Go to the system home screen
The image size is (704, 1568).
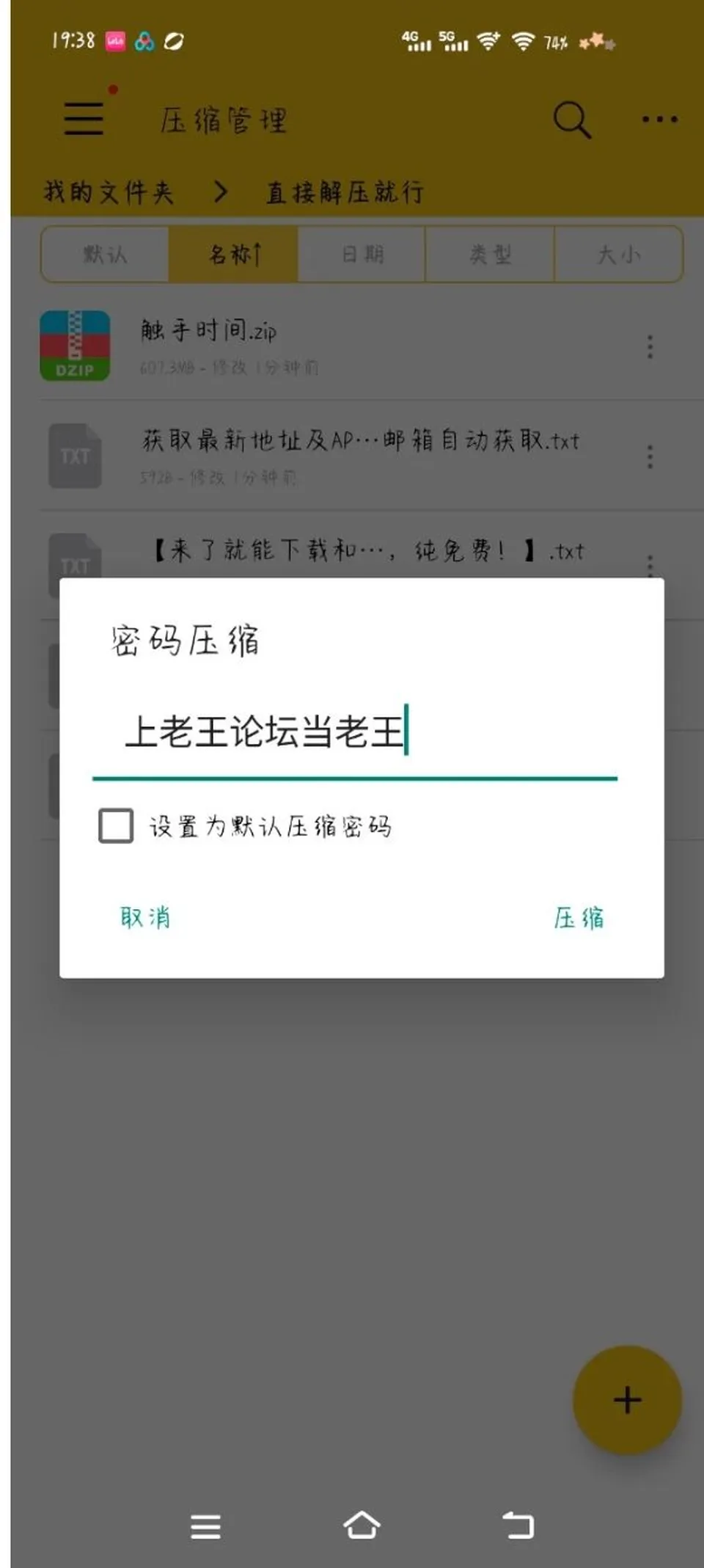[362, 1526]
